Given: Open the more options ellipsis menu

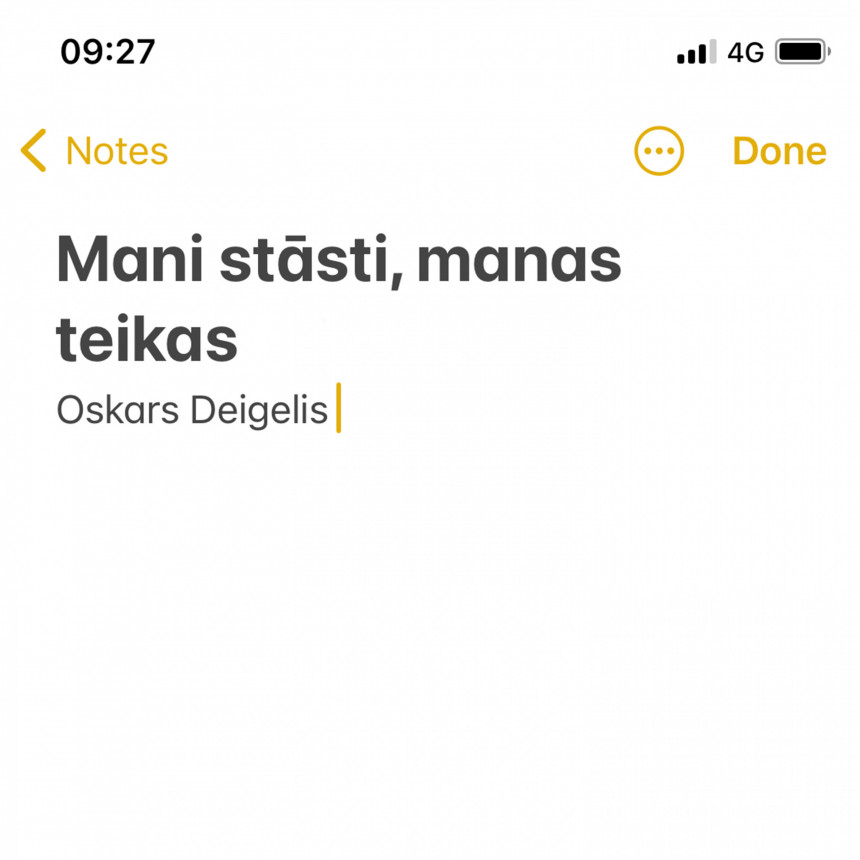Looking at the screenshot, I should [x=659, y=152].
